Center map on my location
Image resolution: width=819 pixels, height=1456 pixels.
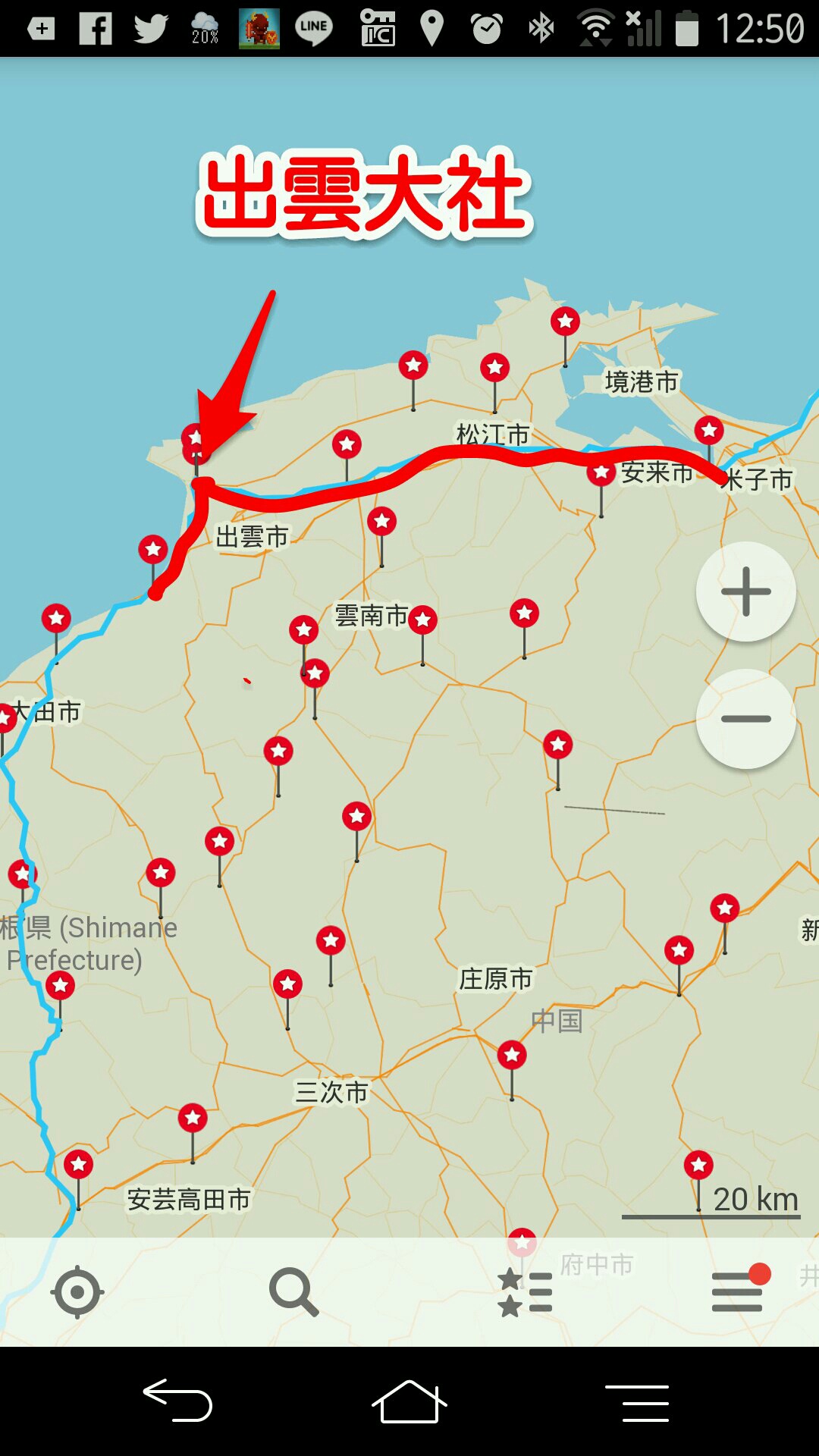77,1291
